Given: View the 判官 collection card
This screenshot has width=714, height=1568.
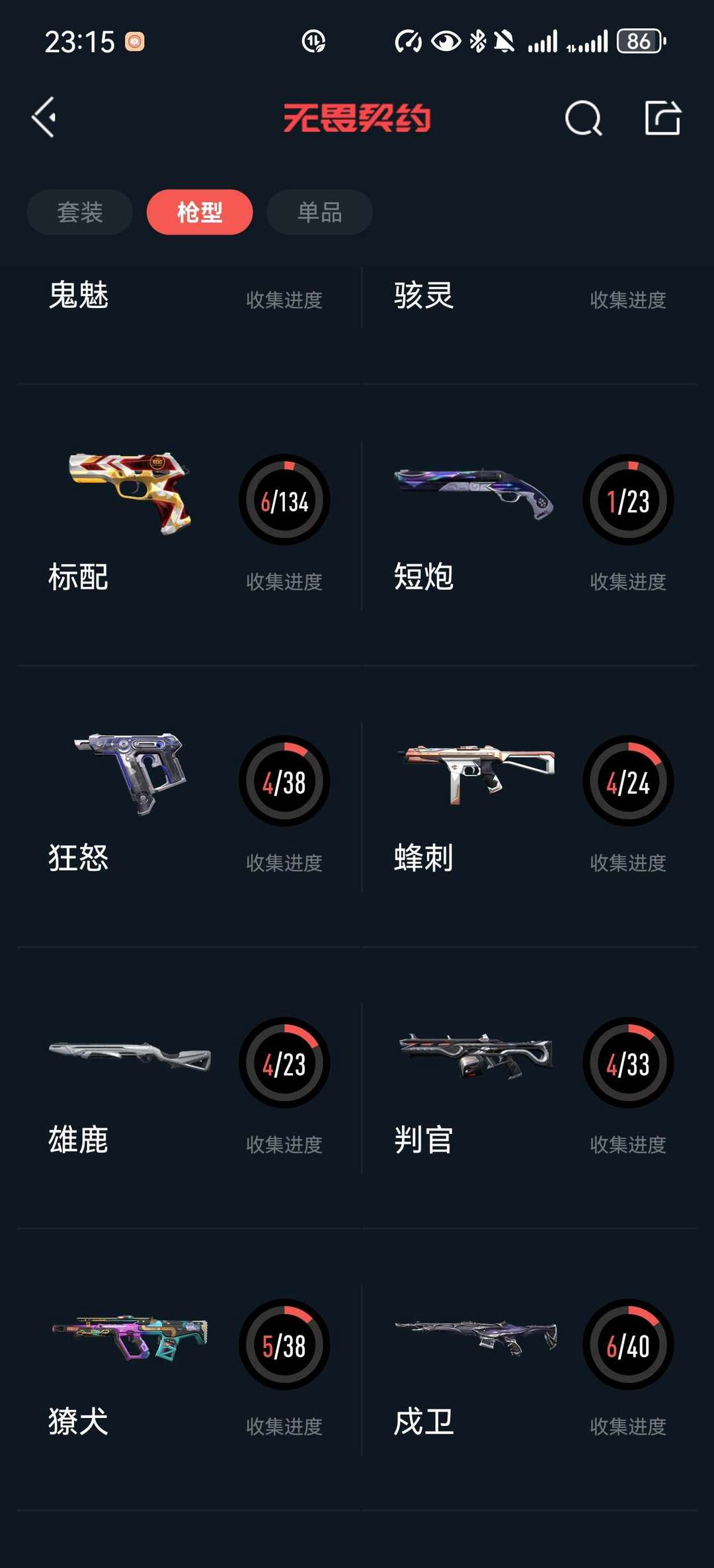Looking at the screenshot, I should [530, 1088].
